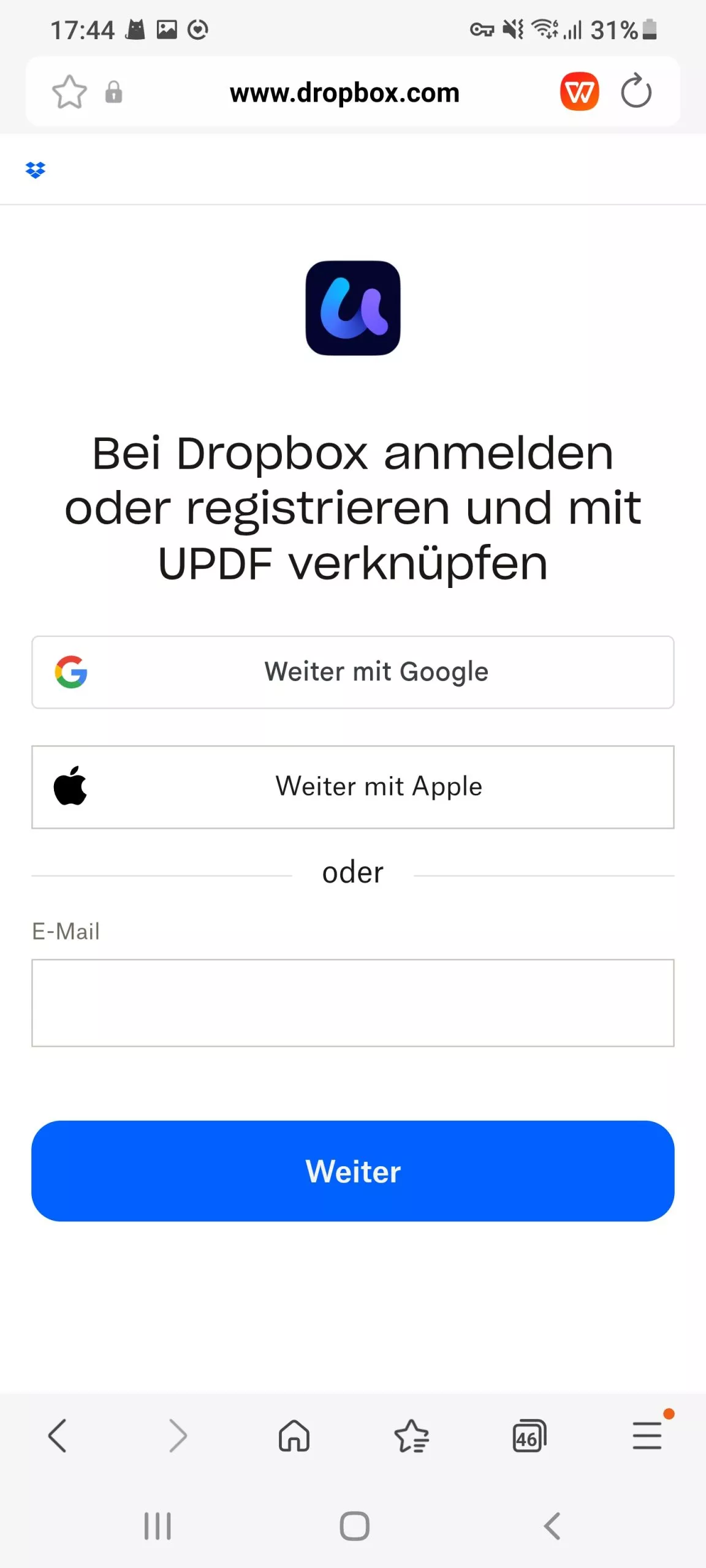Open the bookmarks star in the bottom toolbar
This screenshot has width=706, height=1568.
[412, 1435]
